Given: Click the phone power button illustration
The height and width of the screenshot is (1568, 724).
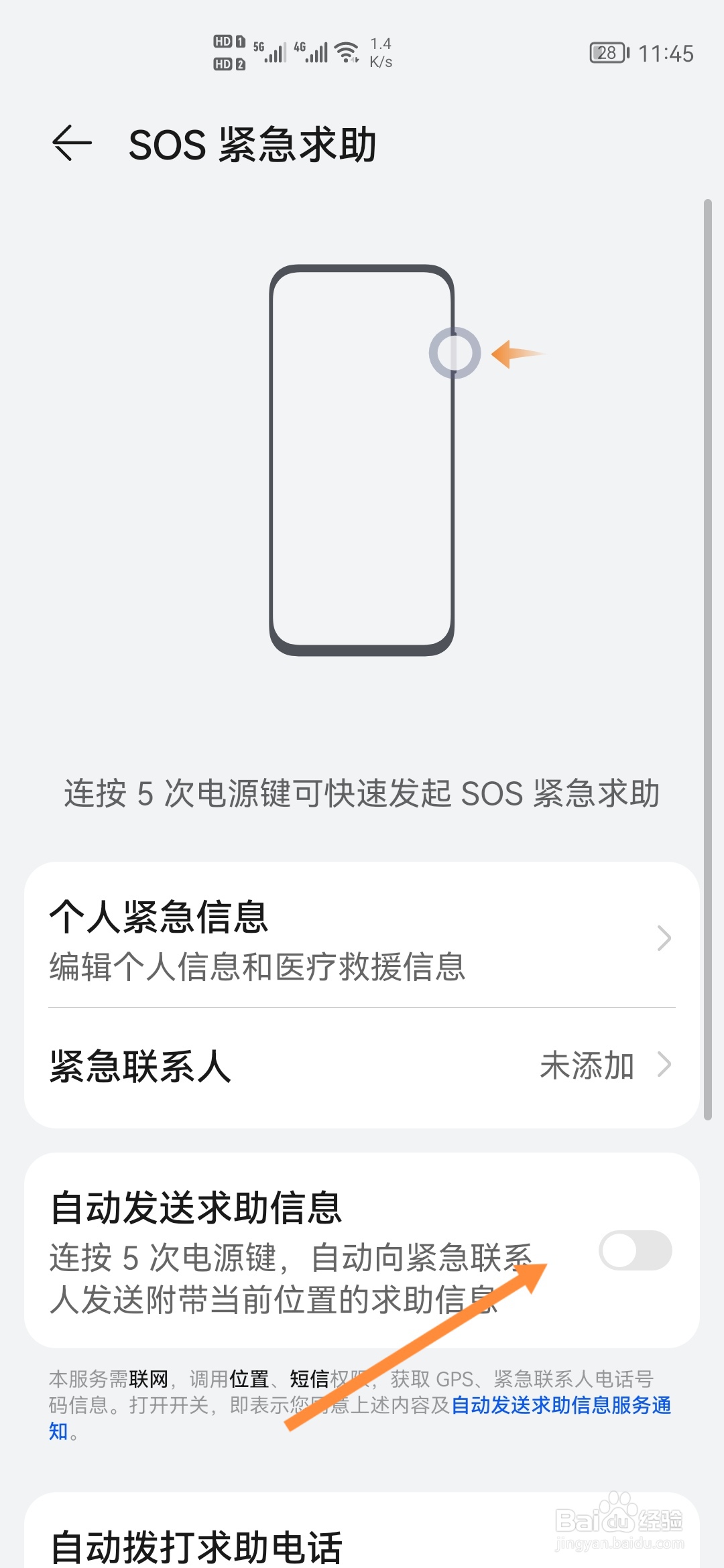Looking at the screenshot, I should click(456, 352).
